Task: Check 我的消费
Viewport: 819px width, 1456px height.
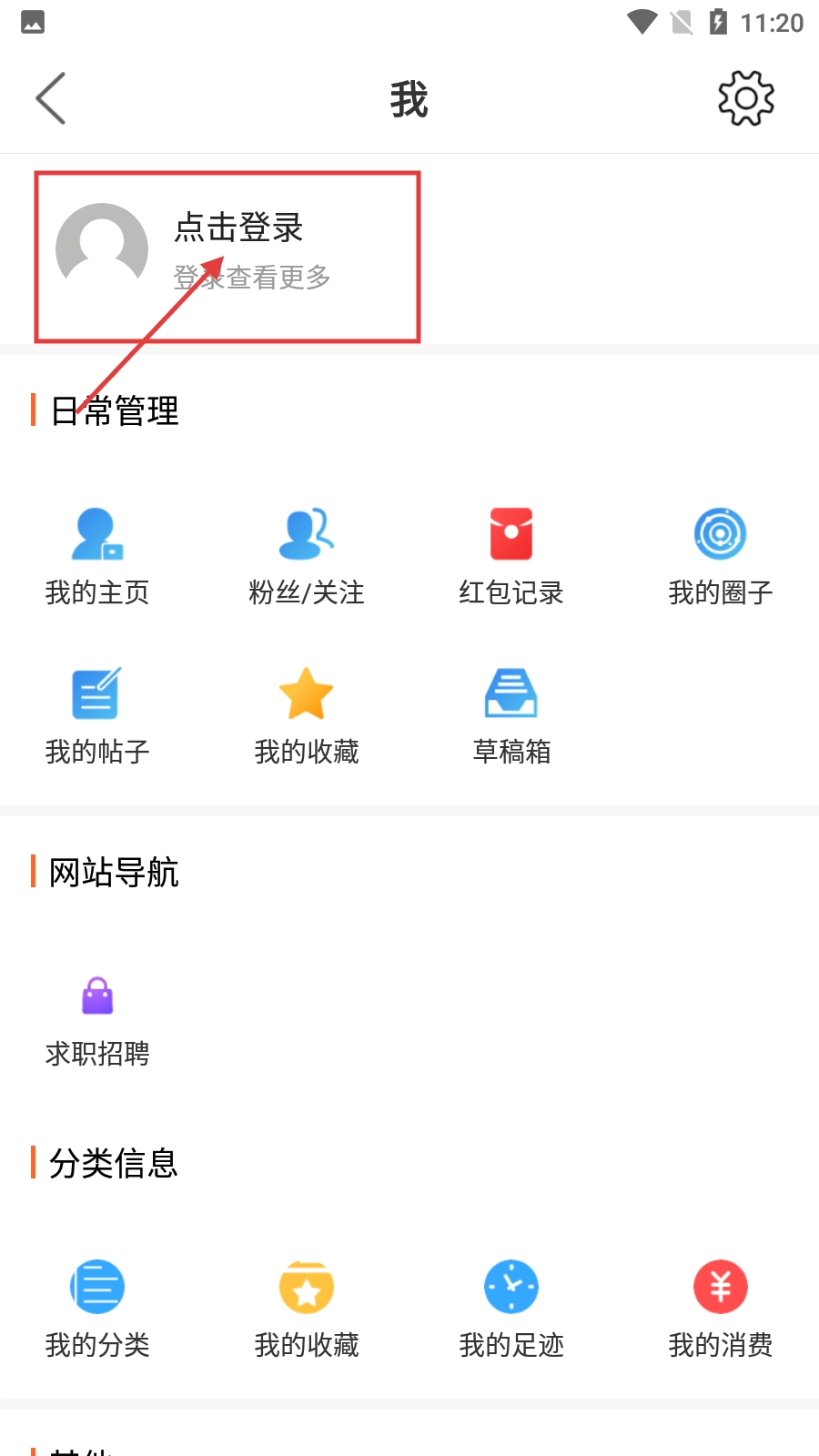Action: tap(721, 1308)
